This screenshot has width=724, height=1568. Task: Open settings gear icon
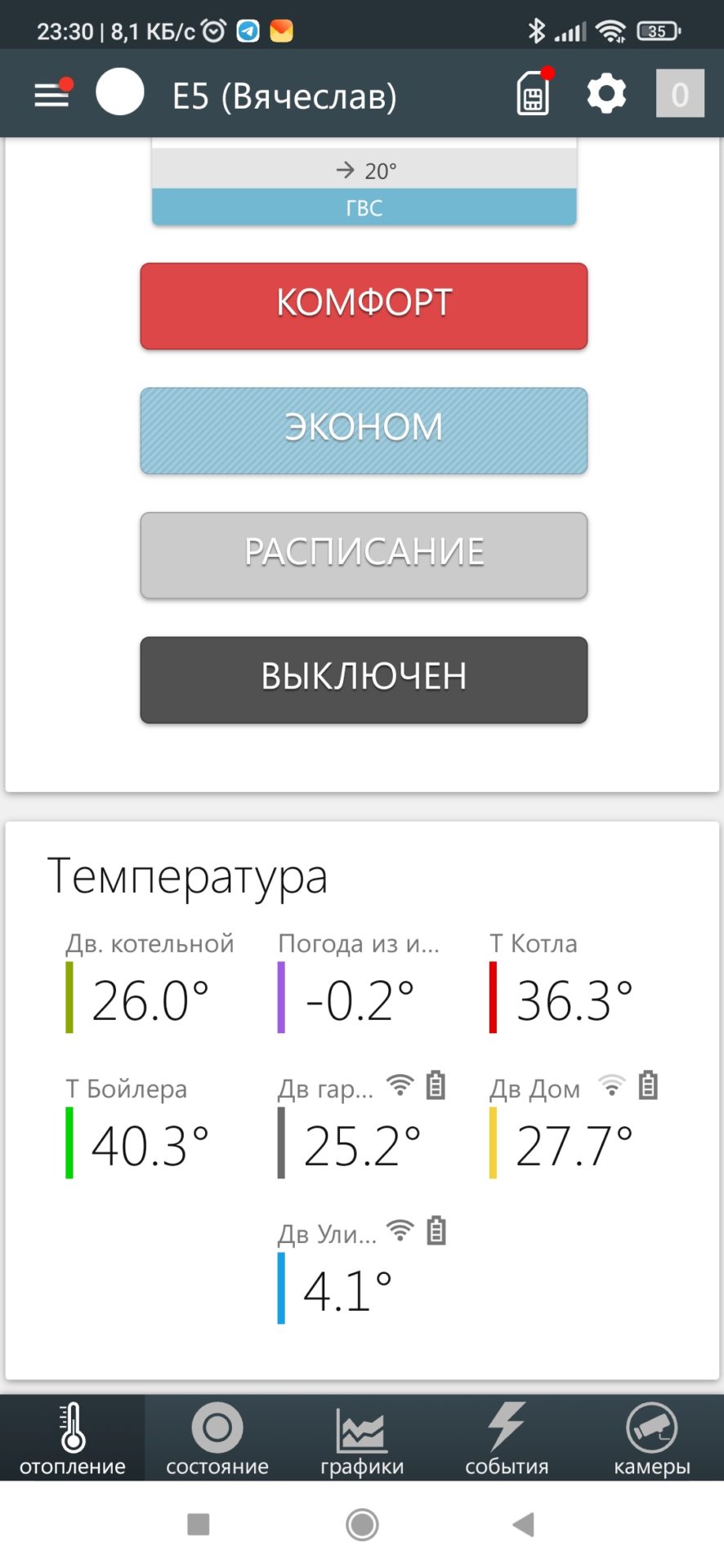point(606,95)
